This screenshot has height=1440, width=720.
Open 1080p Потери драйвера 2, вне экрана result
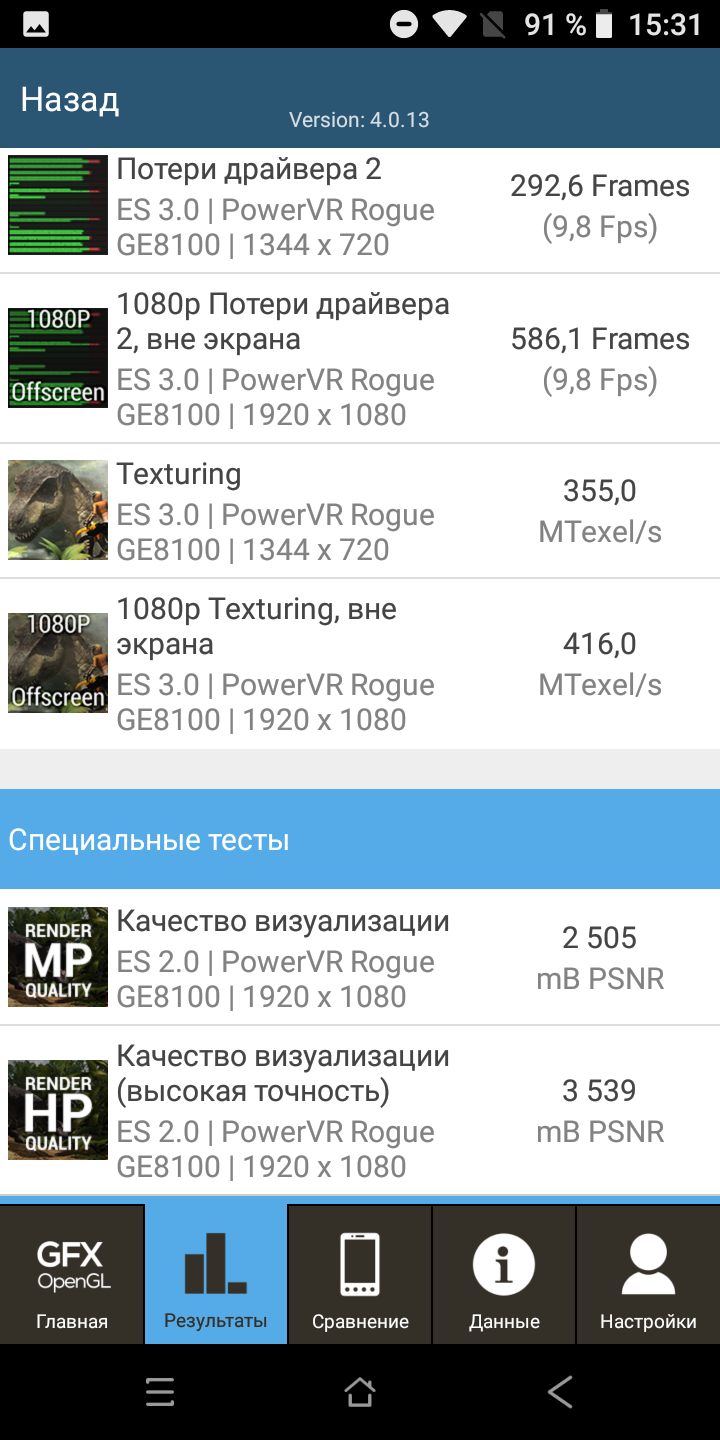pyautogui.click(x=360, y=359)
